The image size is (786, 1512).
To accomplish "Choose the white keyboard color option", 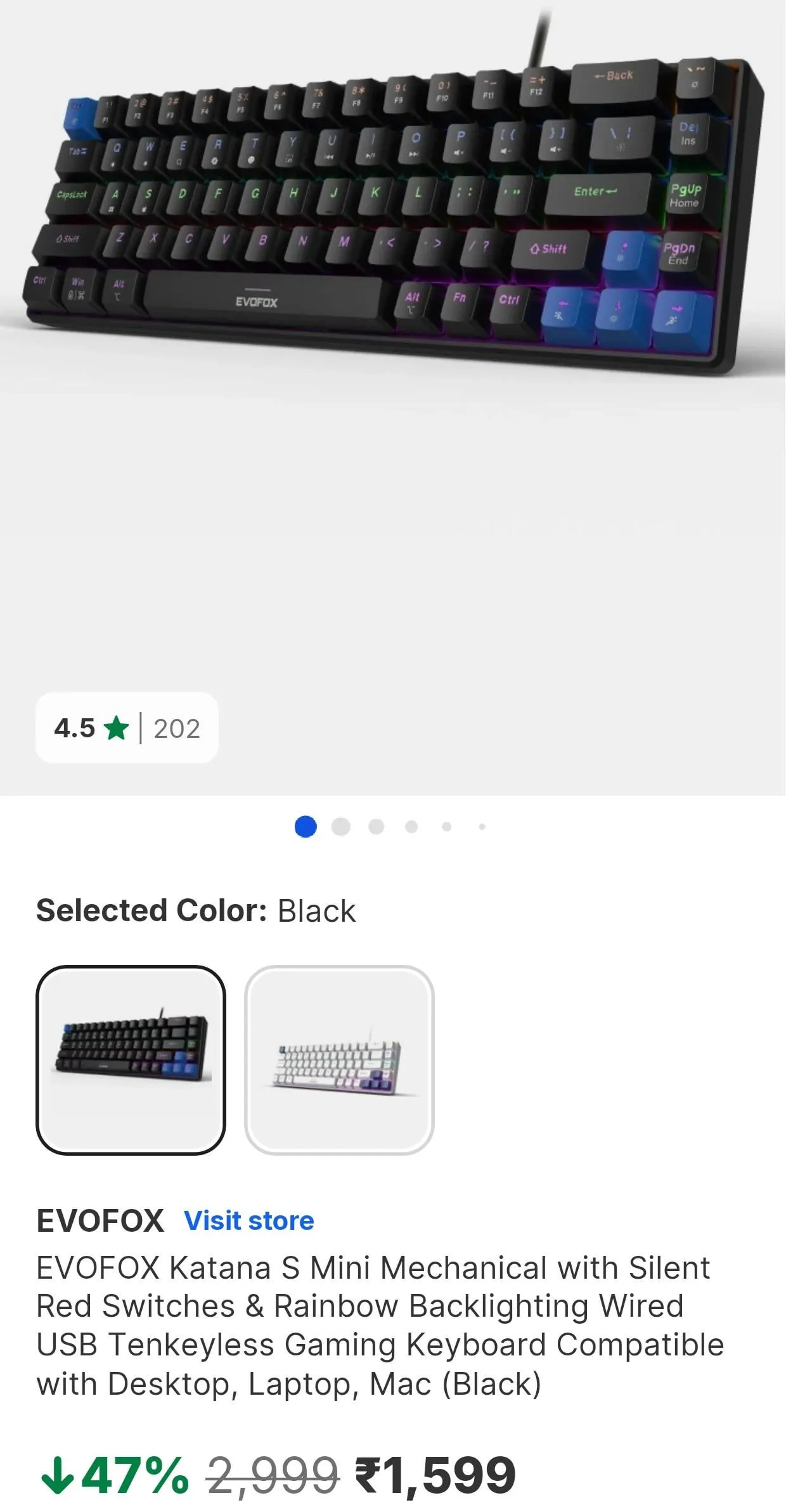I will tap(339, 1059).
